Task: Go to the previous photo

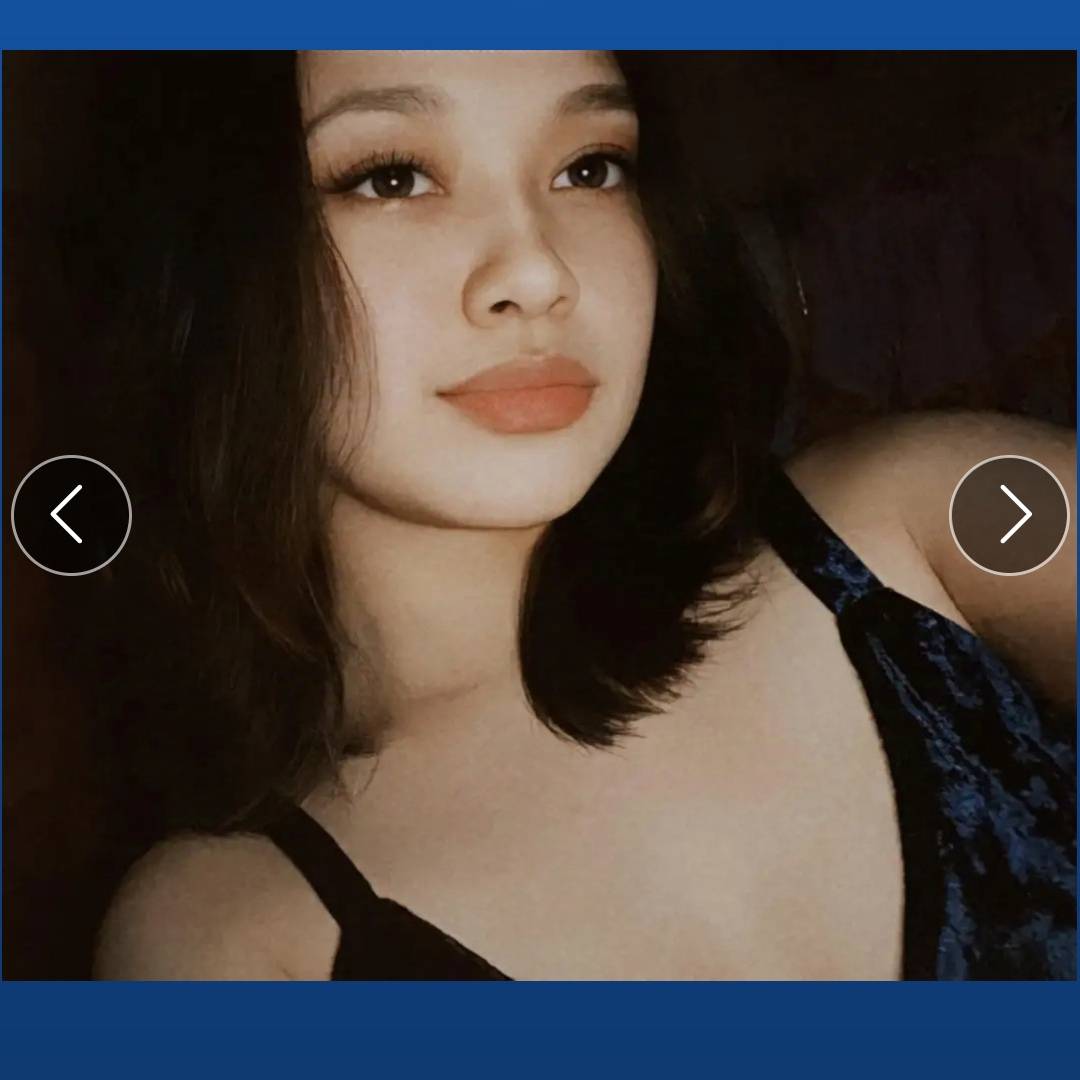Action: coord(71,515)
